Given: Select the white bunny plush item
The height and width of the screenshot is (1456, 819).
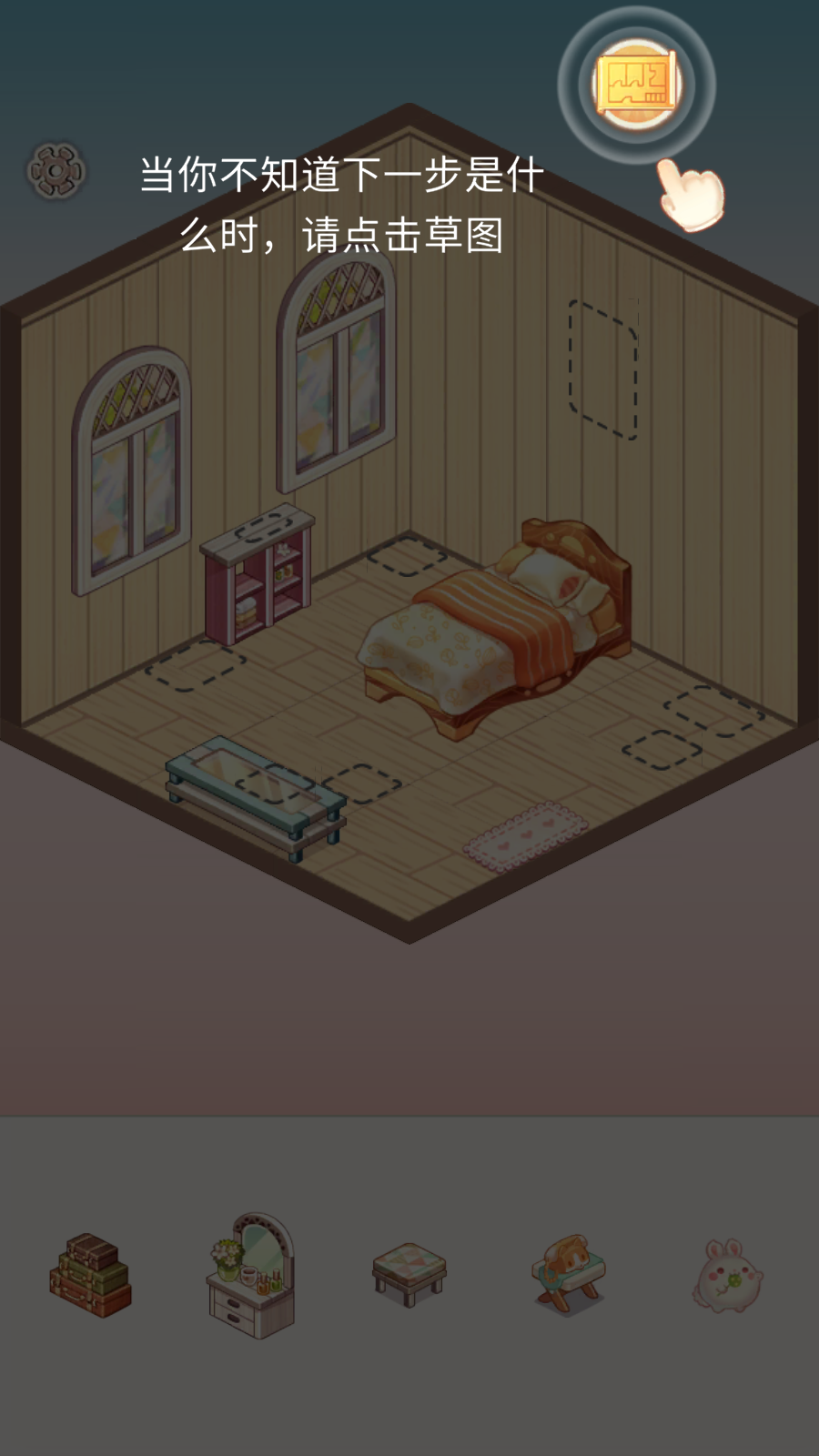Looking at the screenshot, I should 728,1275.
